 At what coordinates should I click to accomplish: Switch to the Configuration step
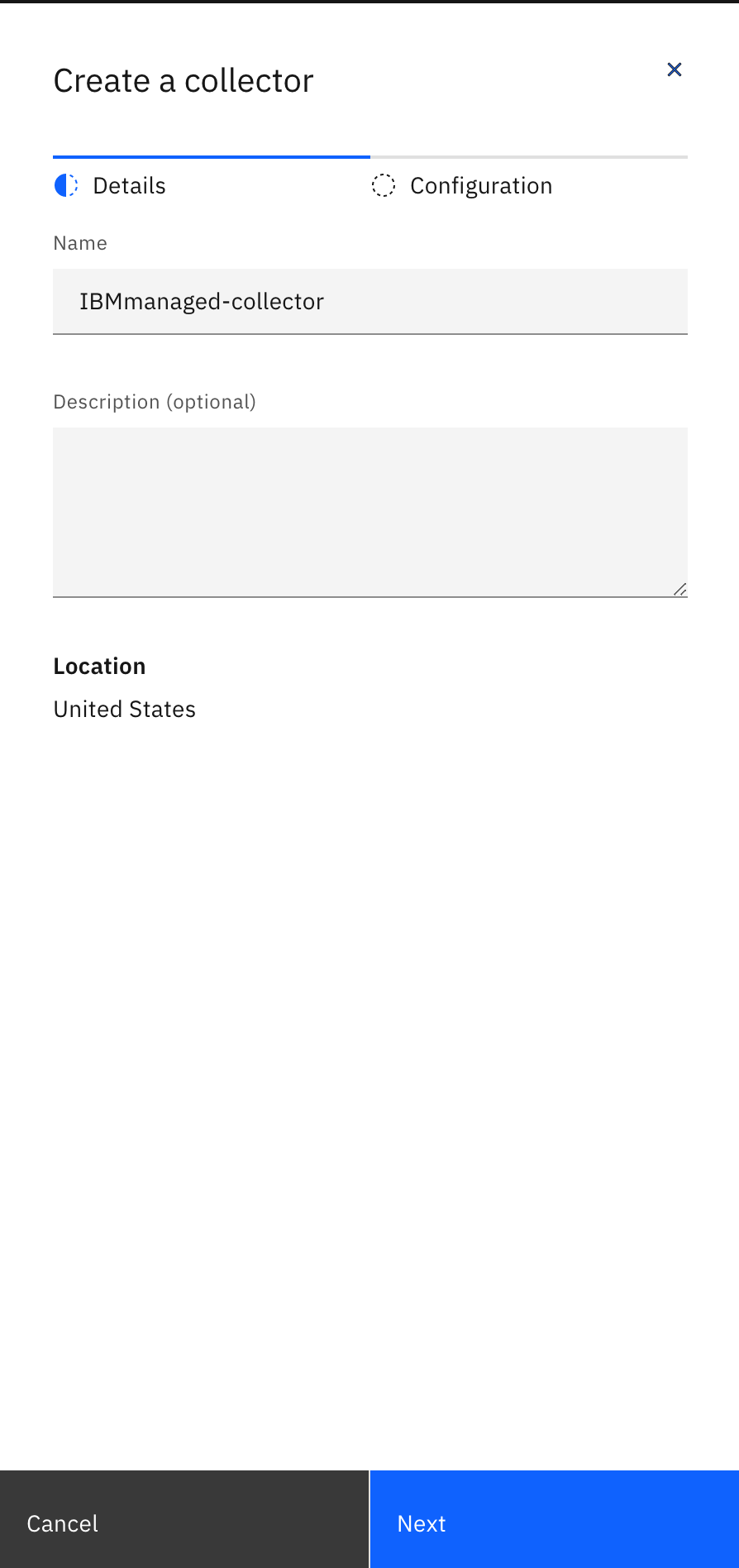pyautogui.click(x=480, y=186)
